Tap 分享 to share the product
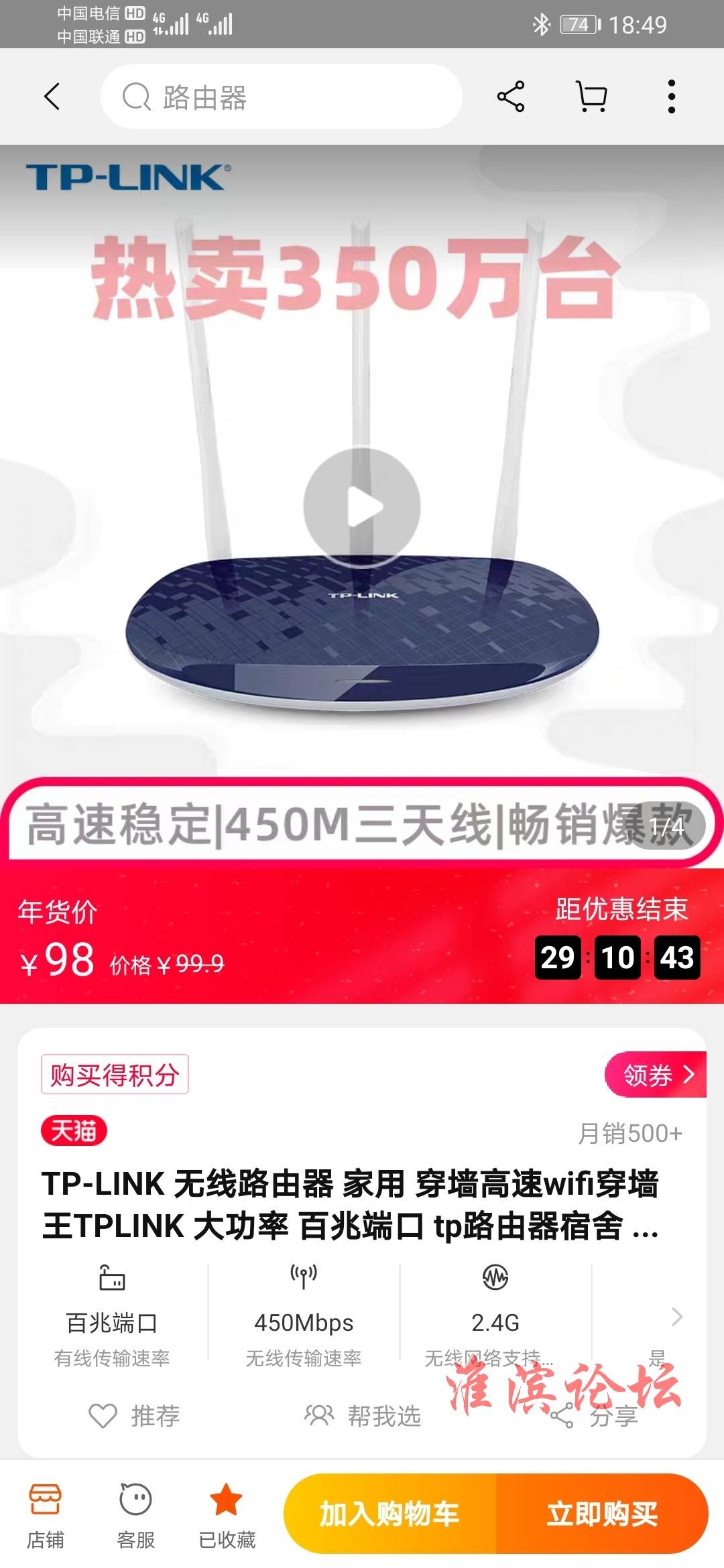This screenshot has width=724, height=1568. pyautogui.click(x=594, y=1415)
